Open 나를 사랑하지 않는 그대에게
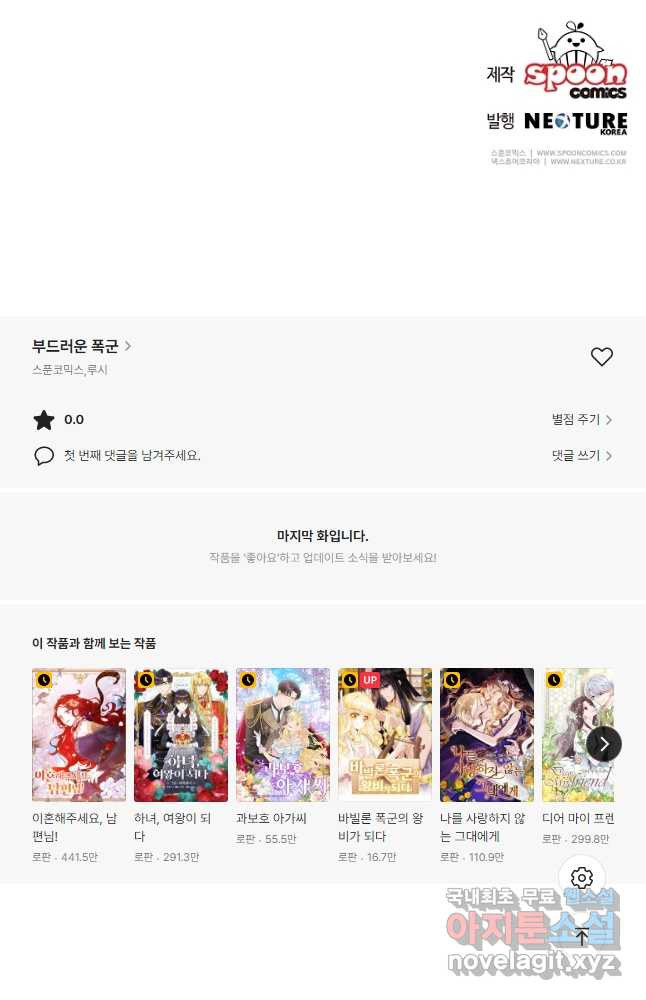The image size is (646, 1000). pos(487,735)
